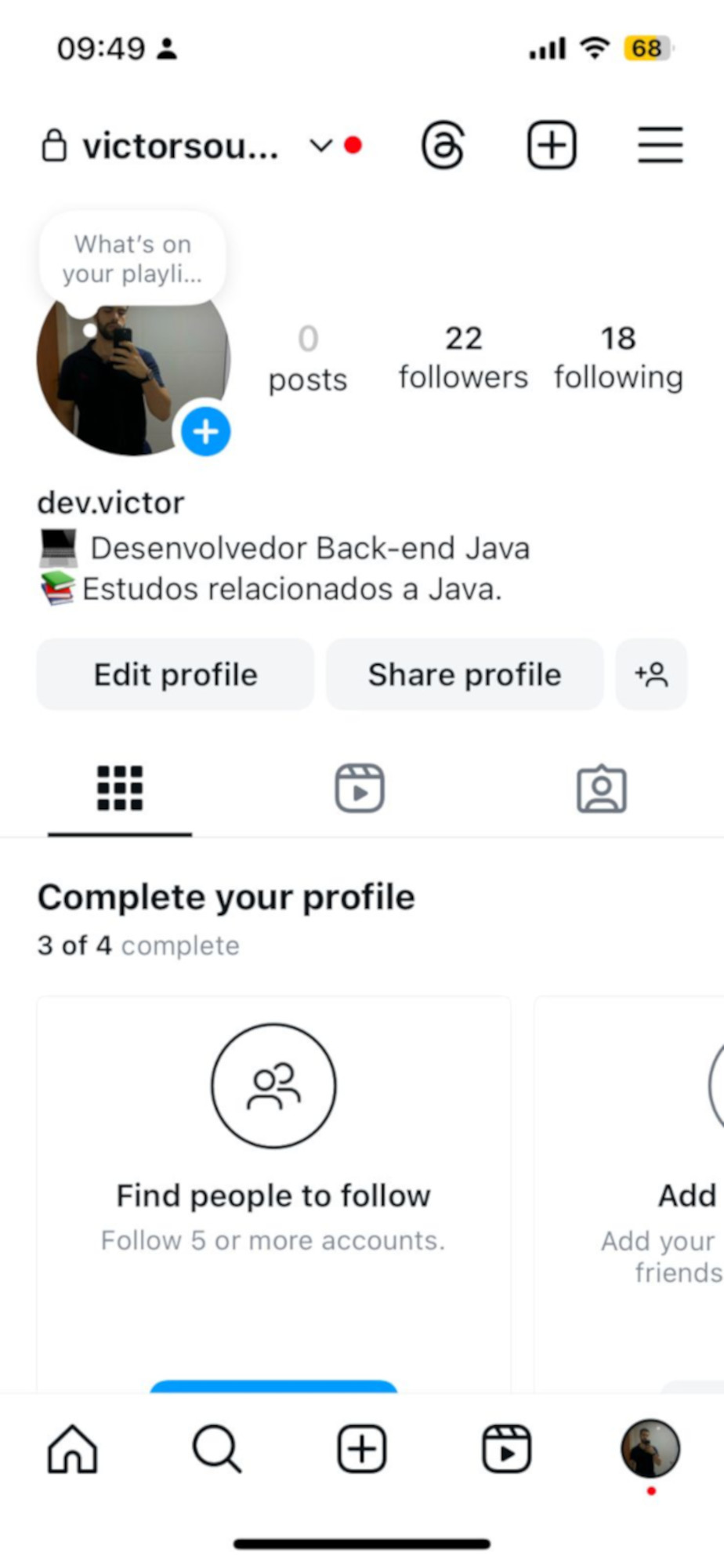Viewport: 724px width, 1568px height.
Task: View the 22 followers list
Action: pos(463,358)
